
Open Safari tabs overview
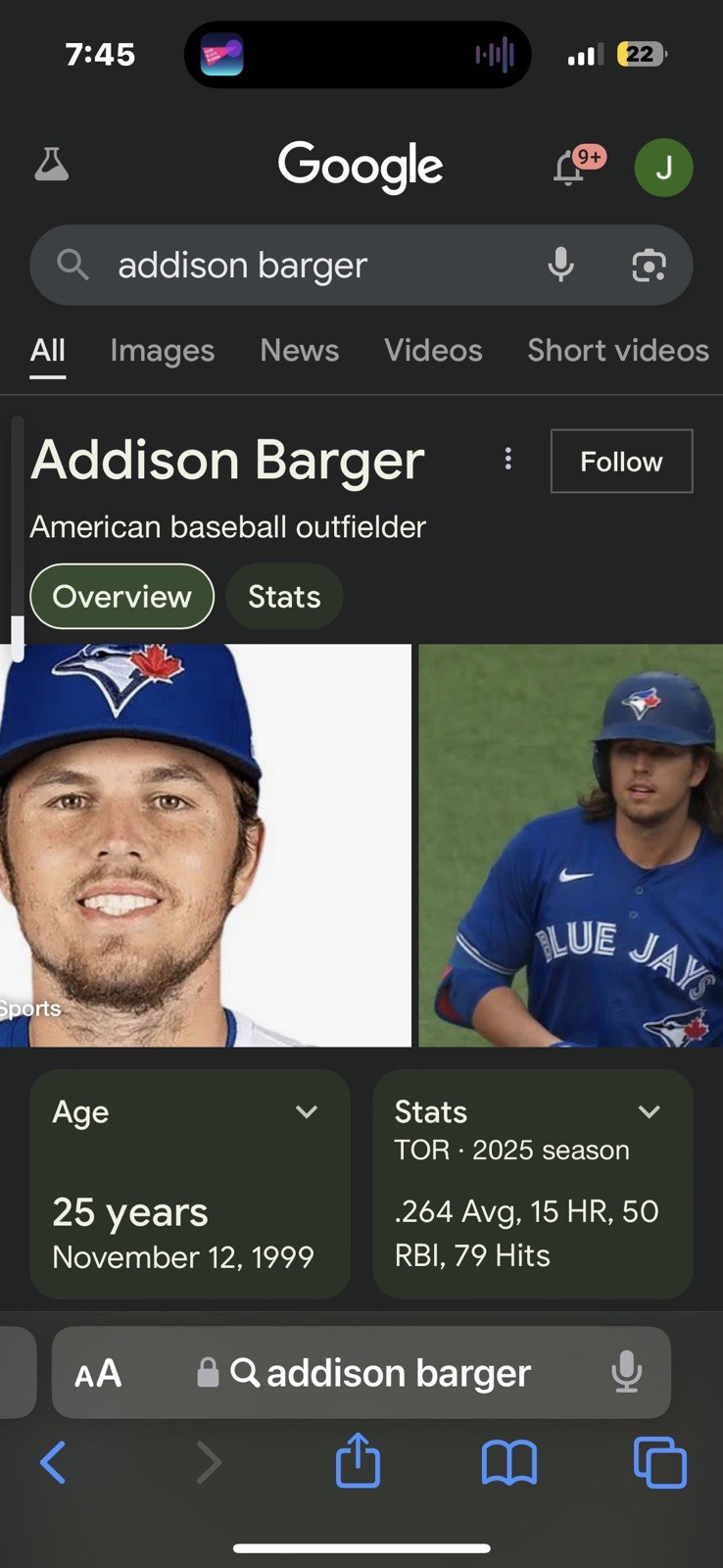(x=659, y=1463)
